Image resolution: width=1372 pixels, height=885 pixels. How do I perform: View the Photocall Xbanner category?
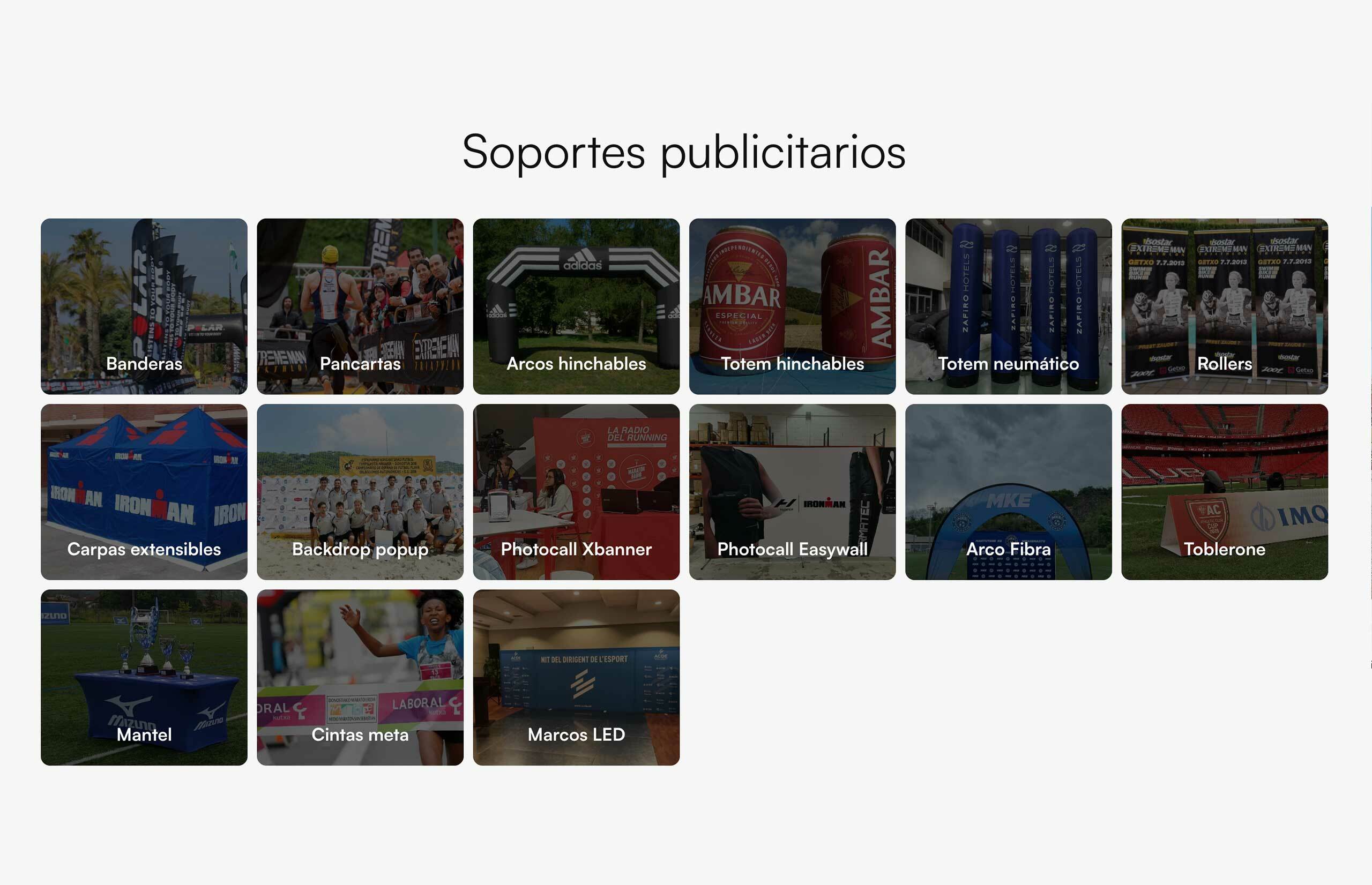pos(576,492)
